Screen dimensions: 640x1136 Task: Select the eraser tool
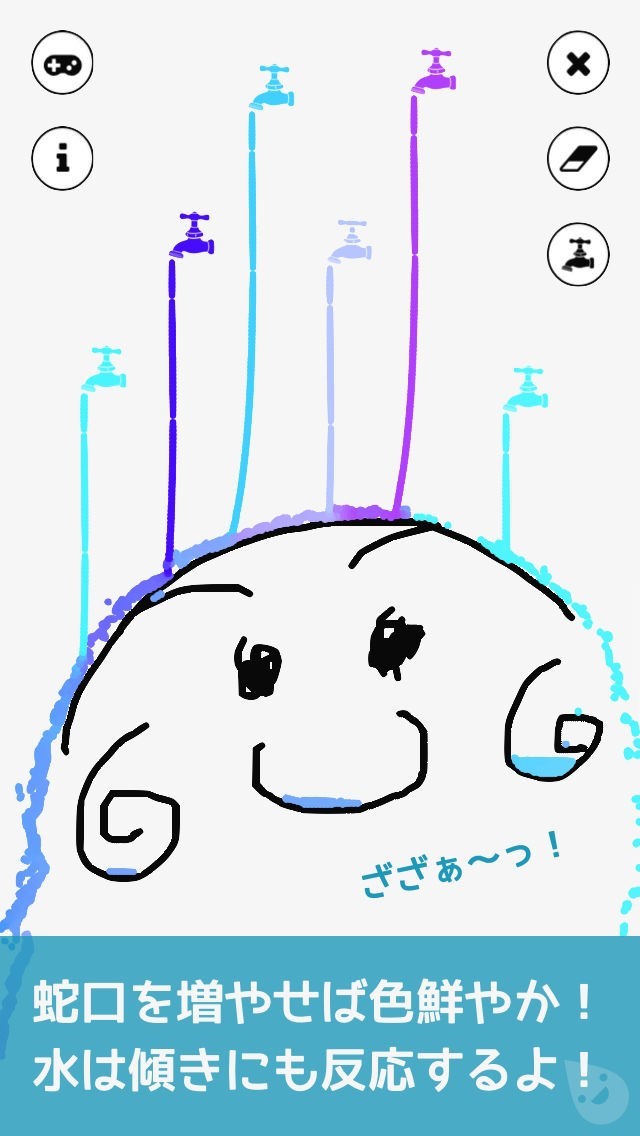click(x=578, y=157)
